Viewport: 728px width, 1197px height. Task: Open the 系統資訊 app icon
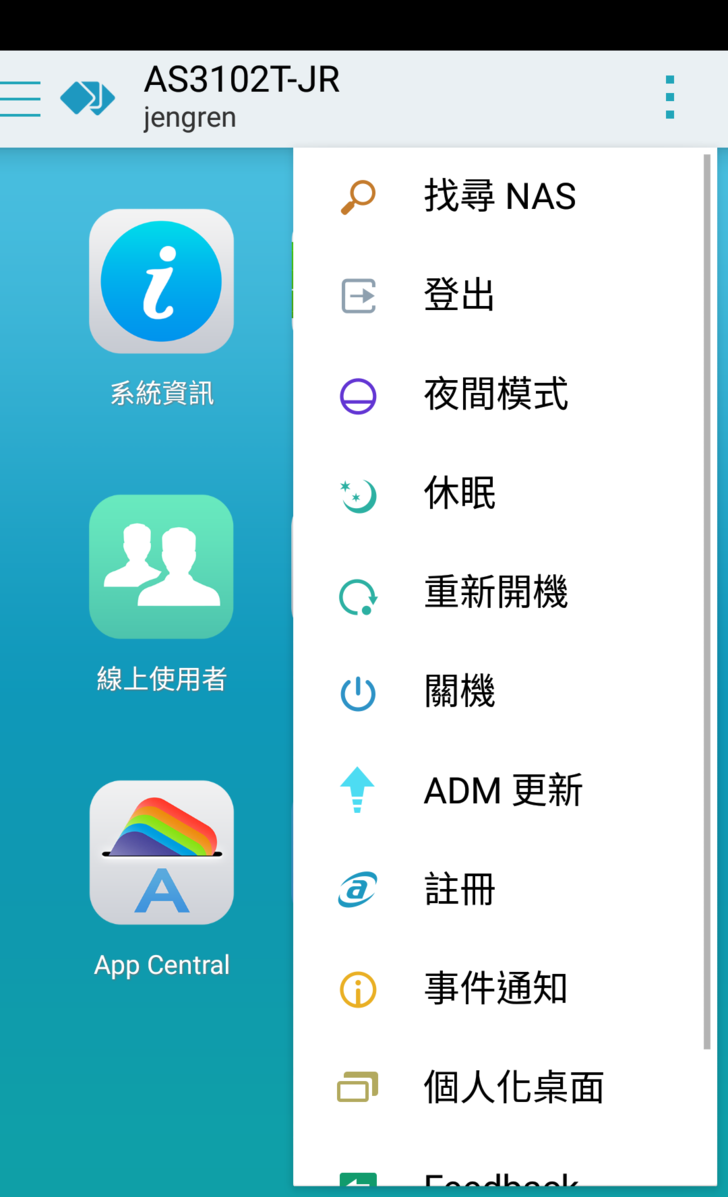[161, 281]
